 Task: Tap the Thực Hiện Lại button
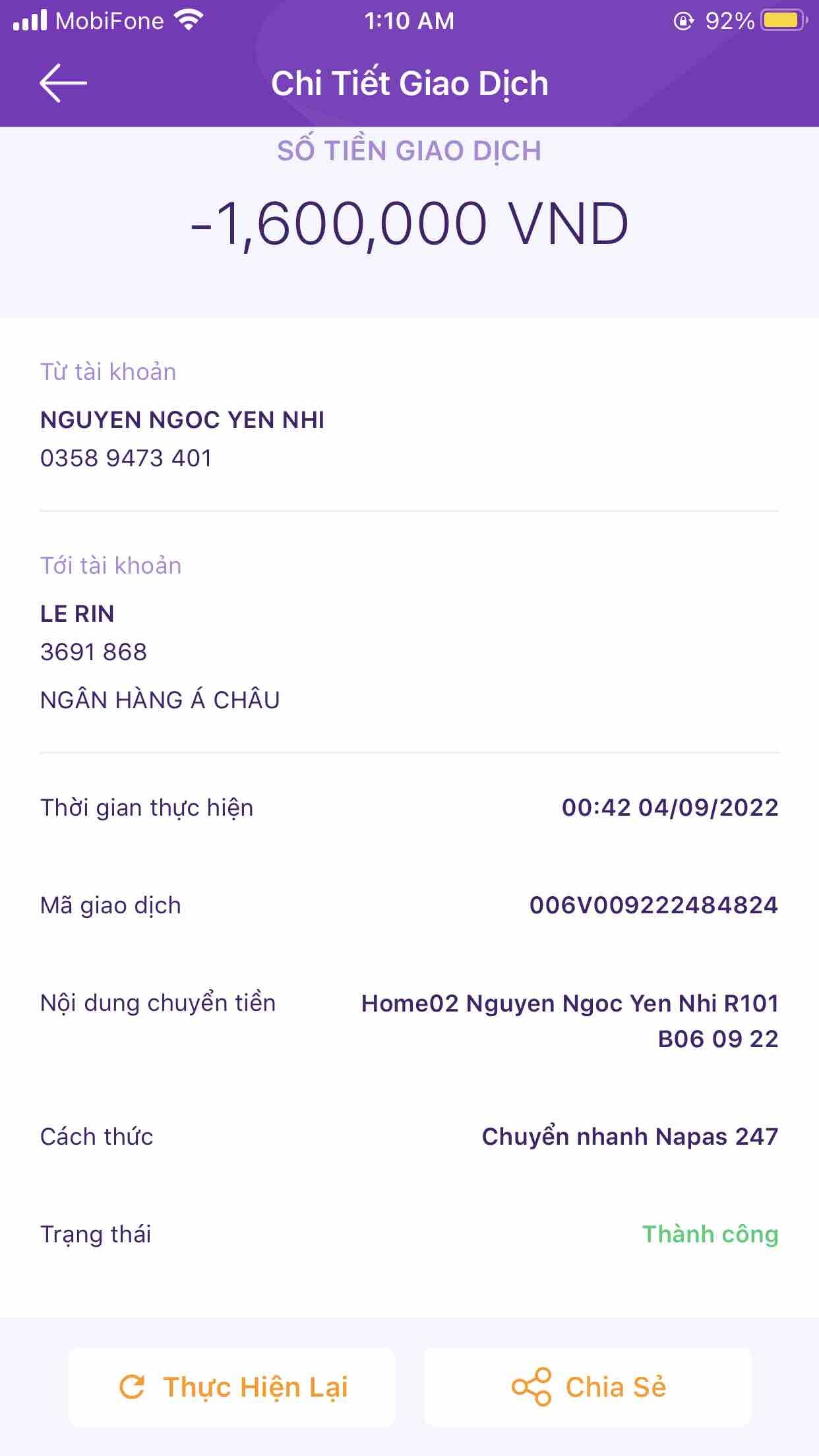point(232,1387)
